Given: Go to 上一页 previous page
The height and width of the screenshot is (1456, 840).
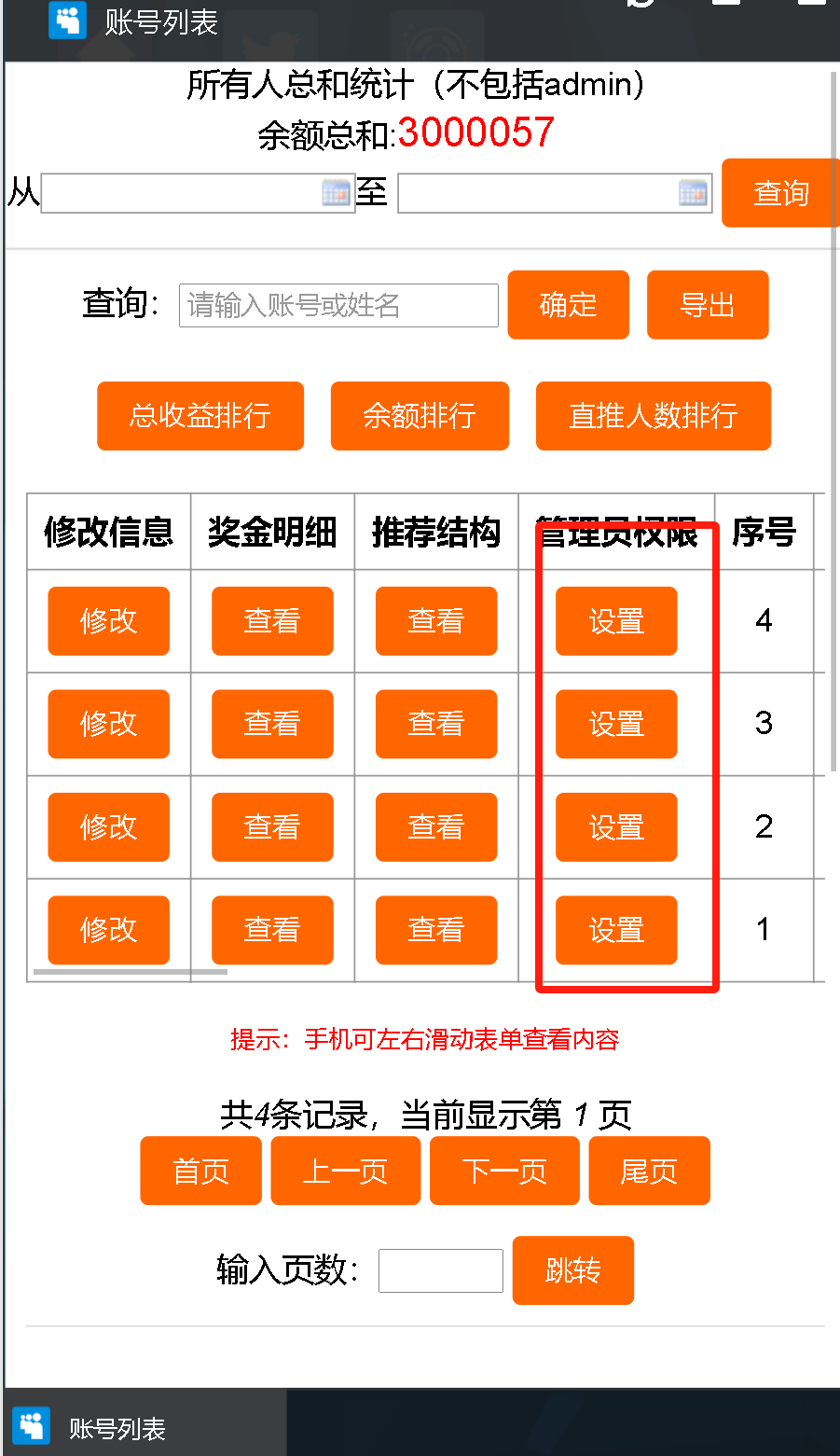Looking at the screenshot, I should [345, 1171].
